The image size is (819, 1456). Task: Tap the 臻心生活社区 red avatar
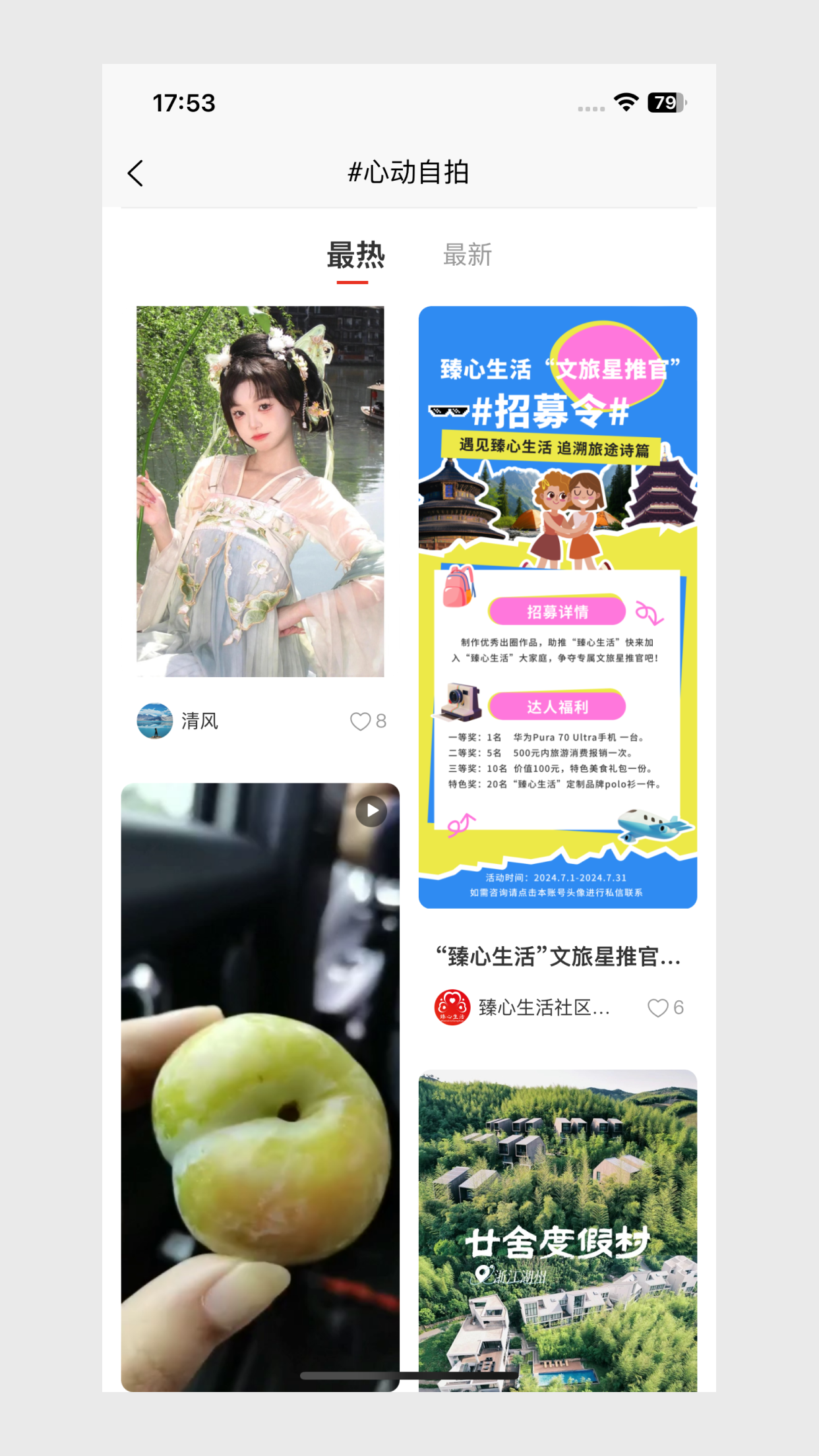tap(451, 1007)
